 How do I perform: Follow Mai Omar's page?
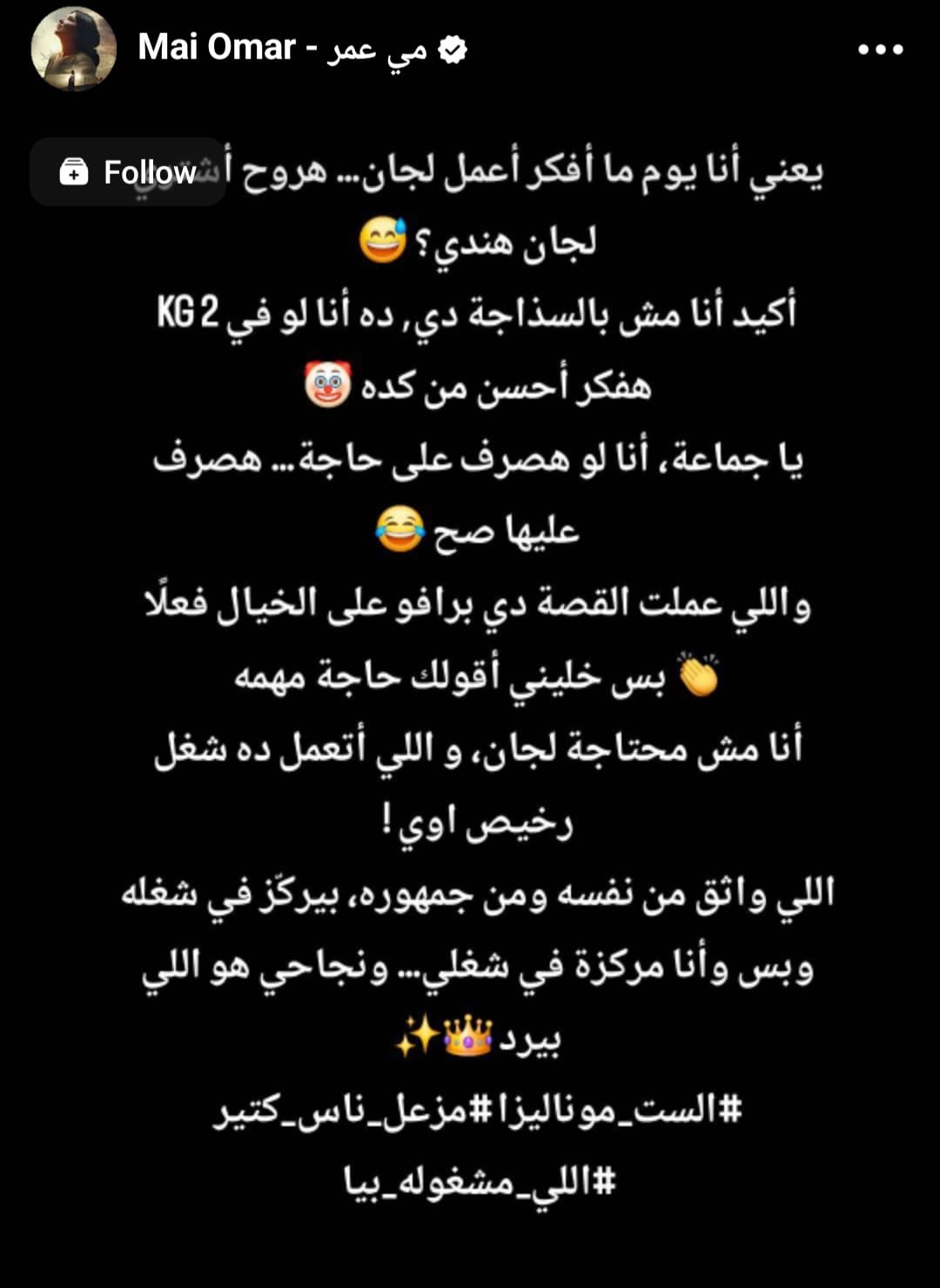coord(128,171)
